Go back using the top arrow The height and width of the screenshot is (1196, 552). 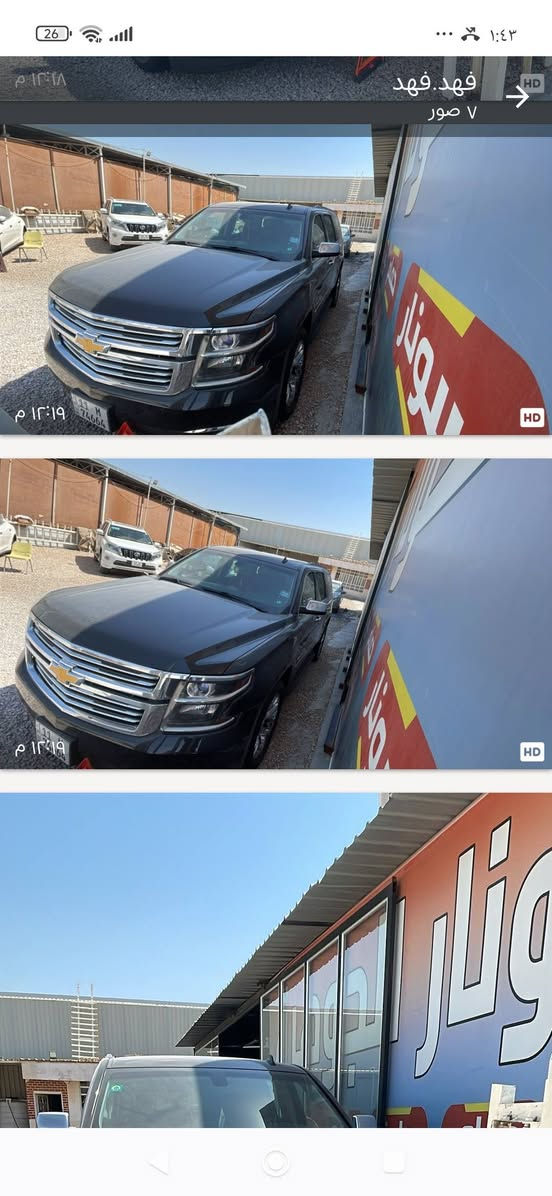tap(517, 96)
